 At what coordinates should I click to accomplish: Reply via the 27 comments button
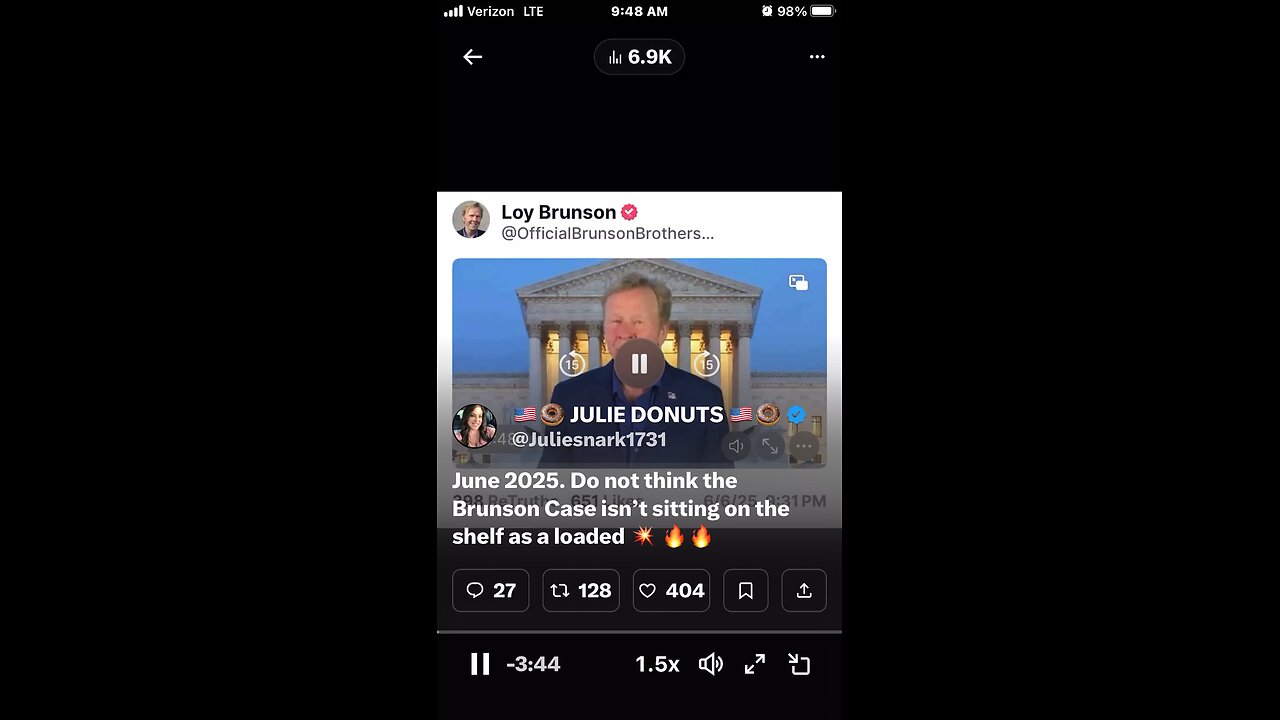click(x=491, y=591)
